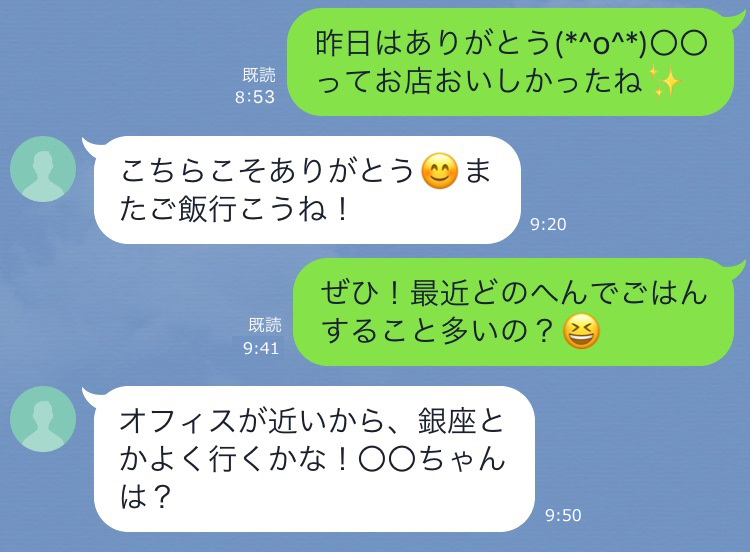
Task: Open sender's avatar beside こちらこそありがとう message
Action: coord(43,169)
